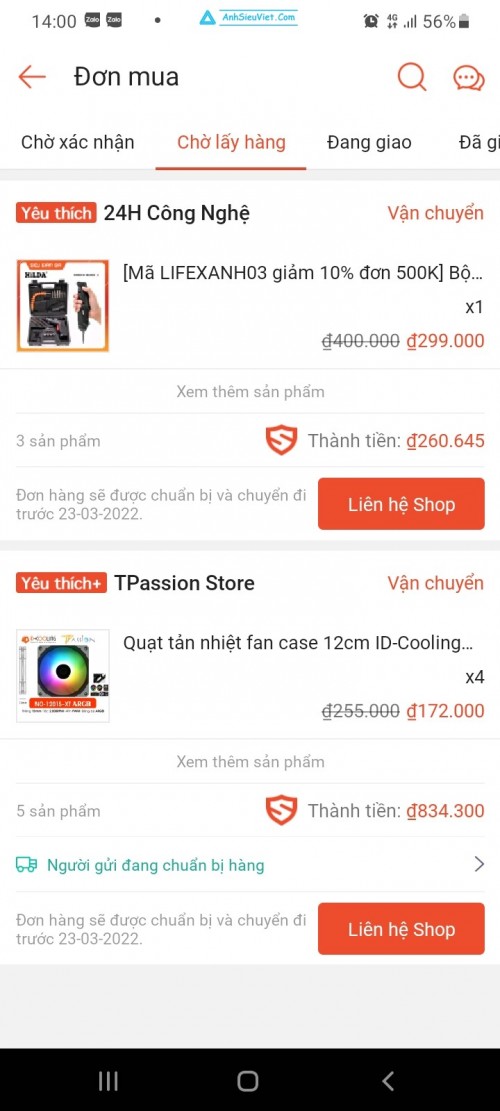Screen dimensions: 500x1111
Task: Tap Liên hệ Shop for TPassion Store
Action: [401, 929]
